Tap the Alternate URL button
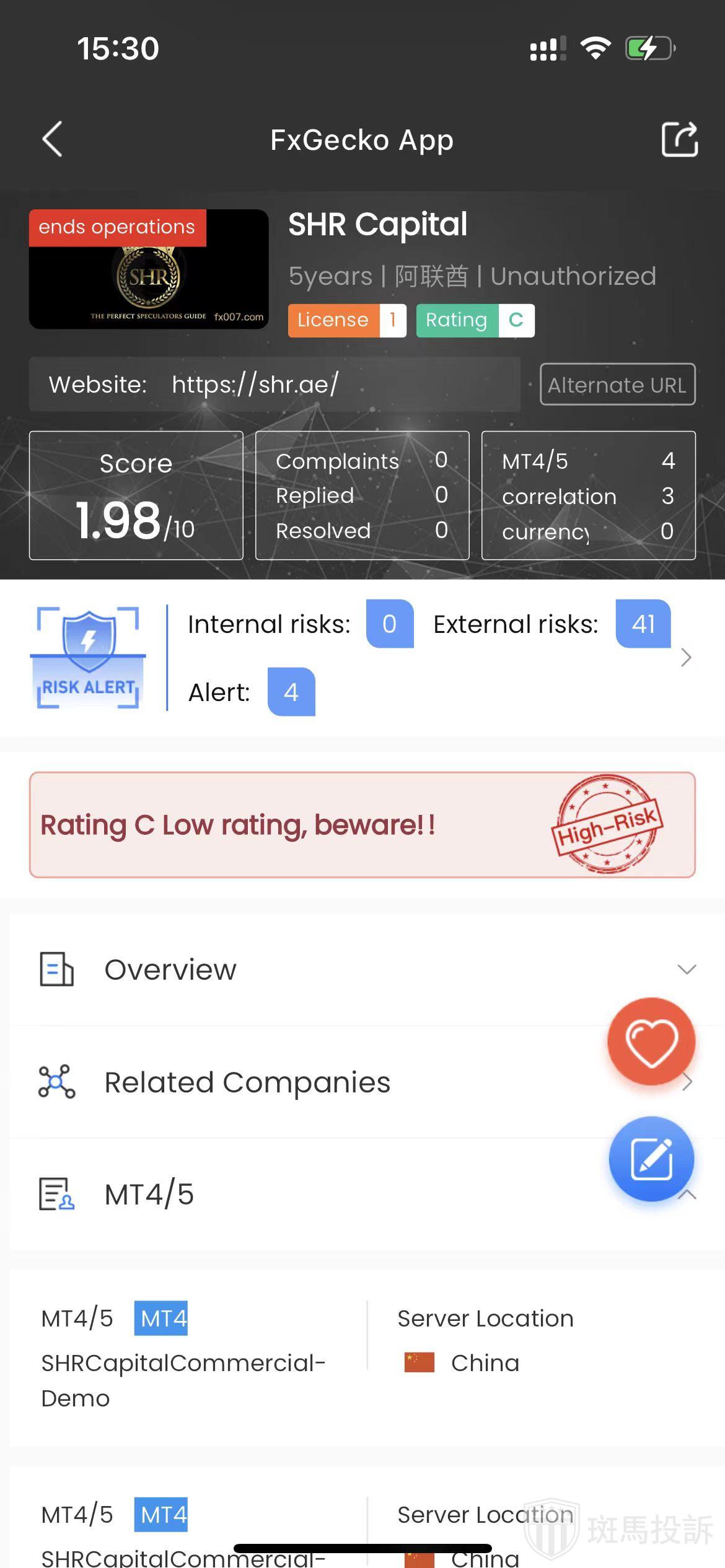This screenshot has width=725, height=1568. coord(617,385)
